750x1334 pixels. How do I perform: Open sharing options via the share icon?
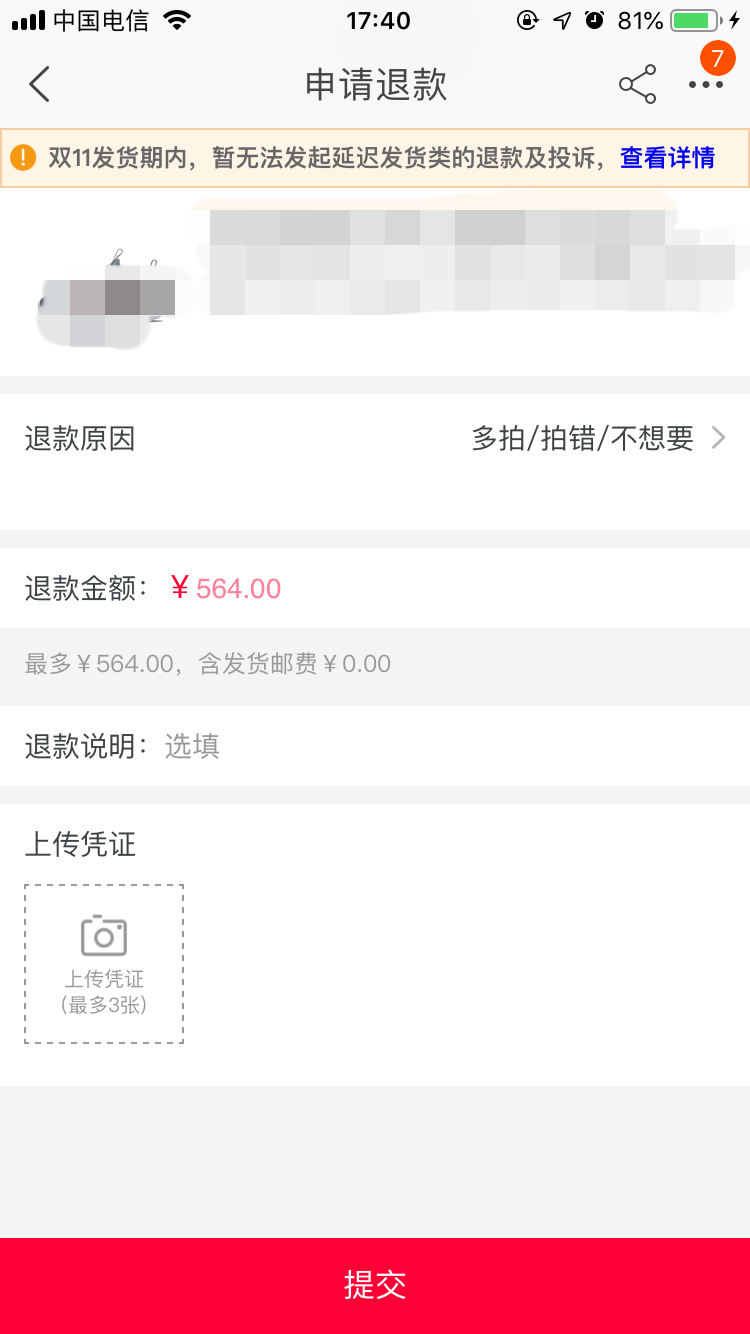[638, 86]
